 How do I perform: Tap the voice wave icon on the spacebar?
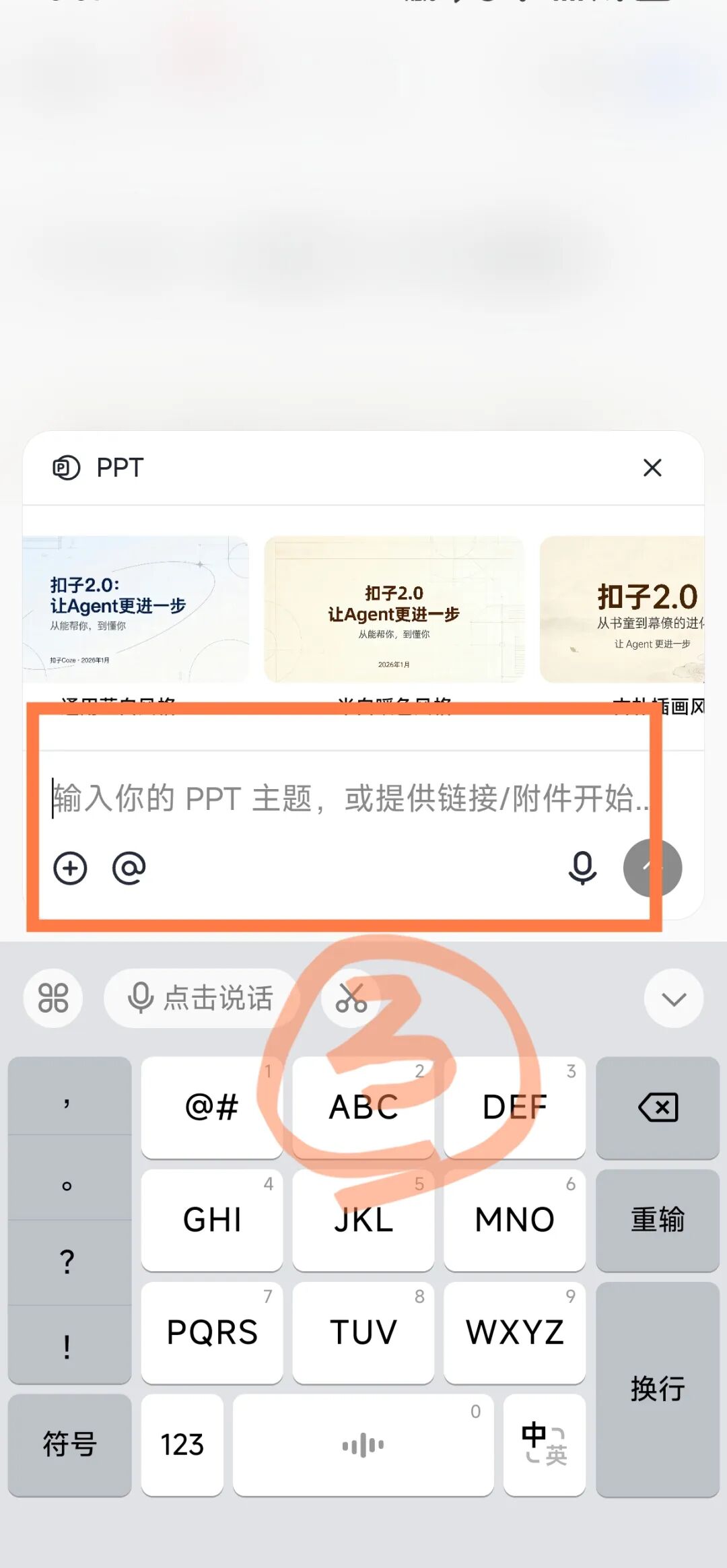[363, 1444]
